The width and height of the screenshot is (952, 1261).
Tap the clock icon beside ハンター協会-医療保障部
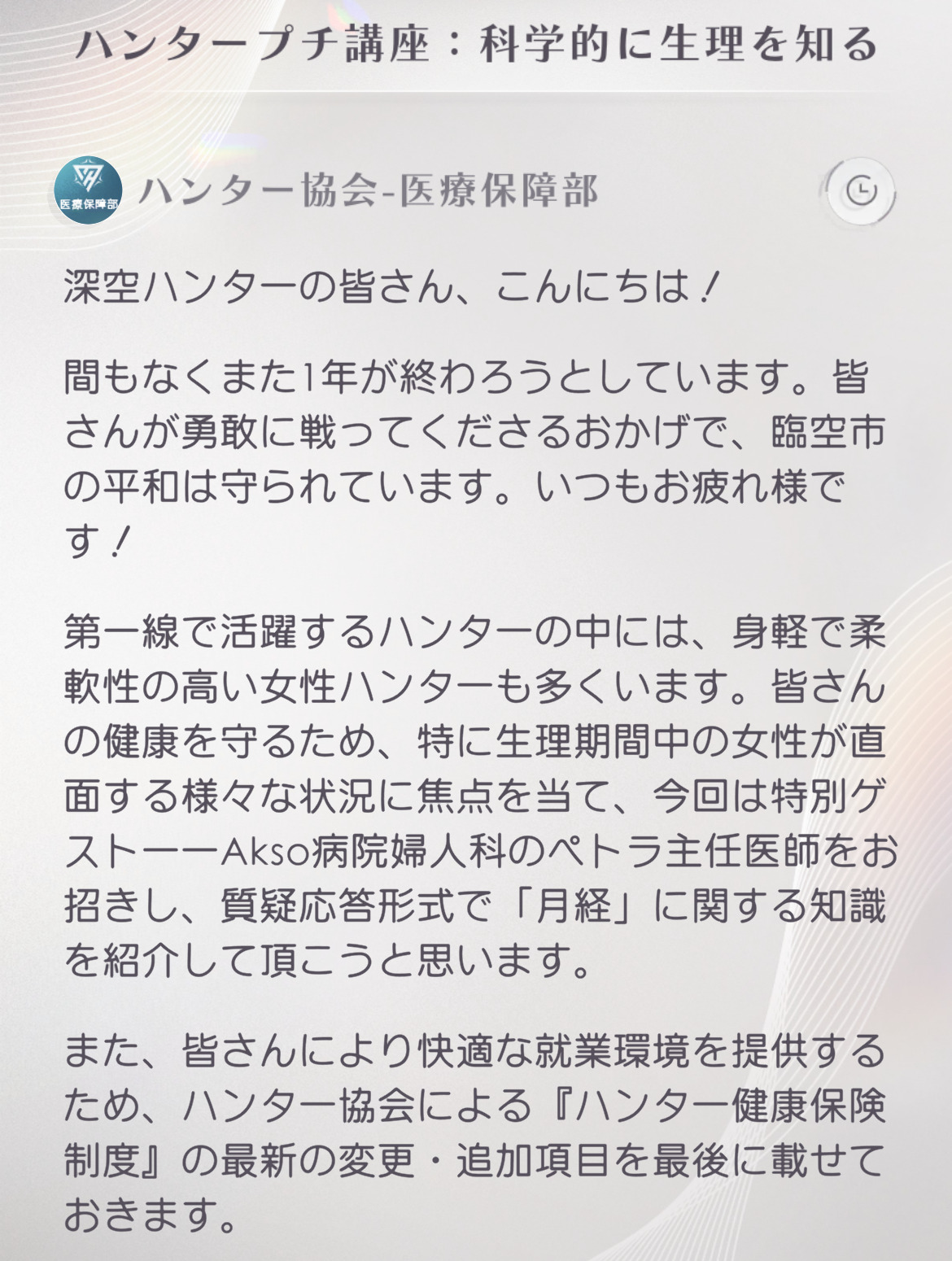(x=861, y=192)
